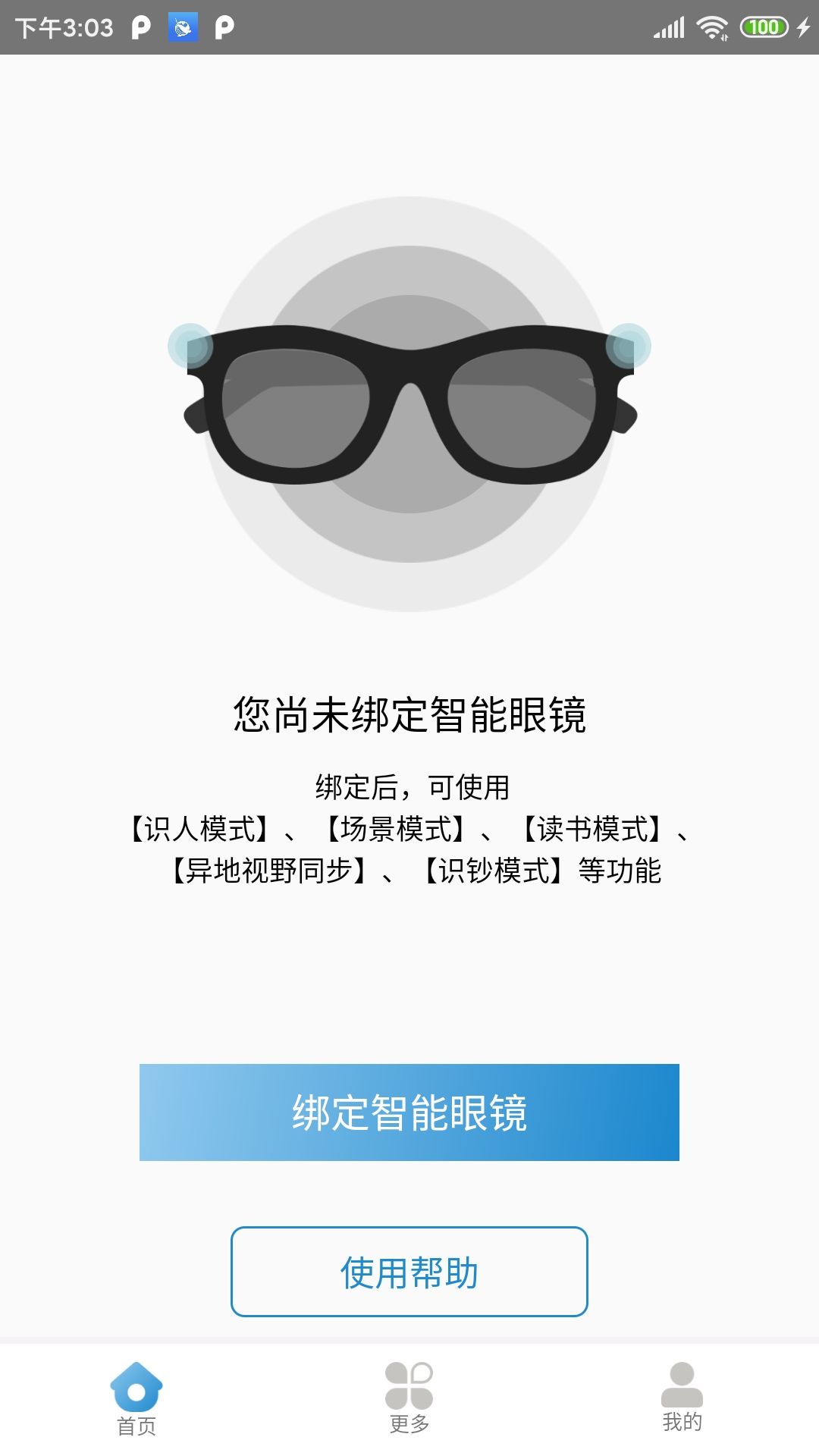
Task: Open the 更多 tab
Action: [409, 1399]
